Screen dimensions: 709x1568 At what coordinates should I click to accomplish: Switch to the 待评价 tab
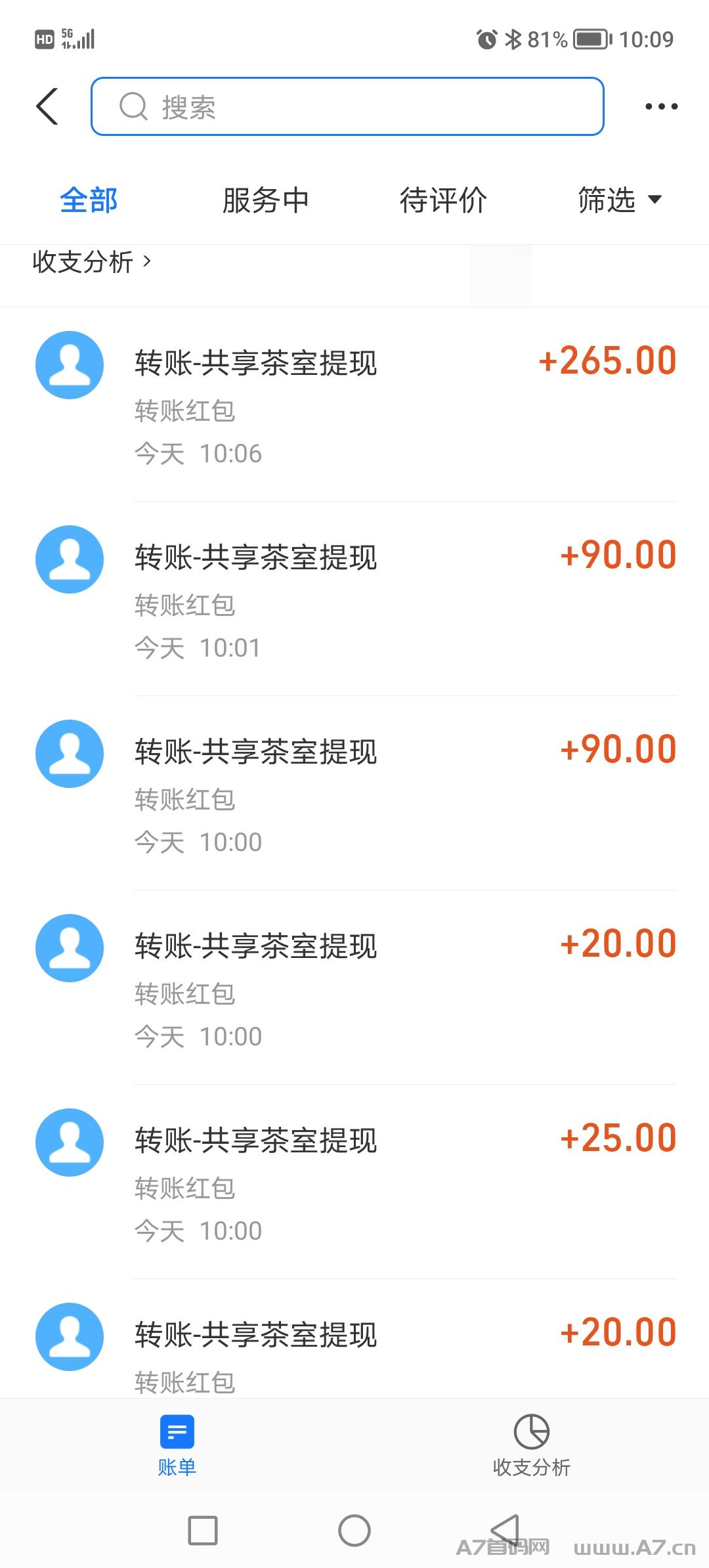(x=443, y=200)
